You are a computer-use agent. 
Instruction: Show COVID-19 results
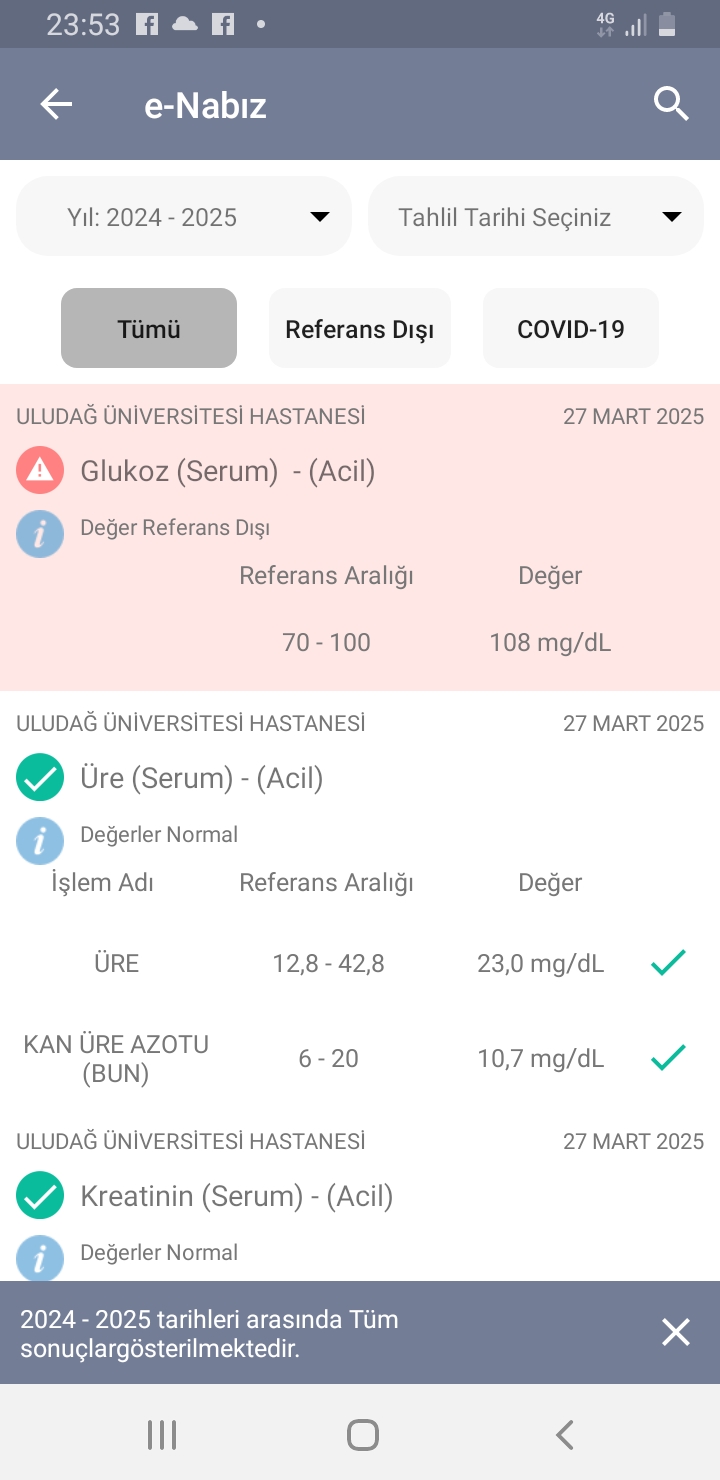571,329
